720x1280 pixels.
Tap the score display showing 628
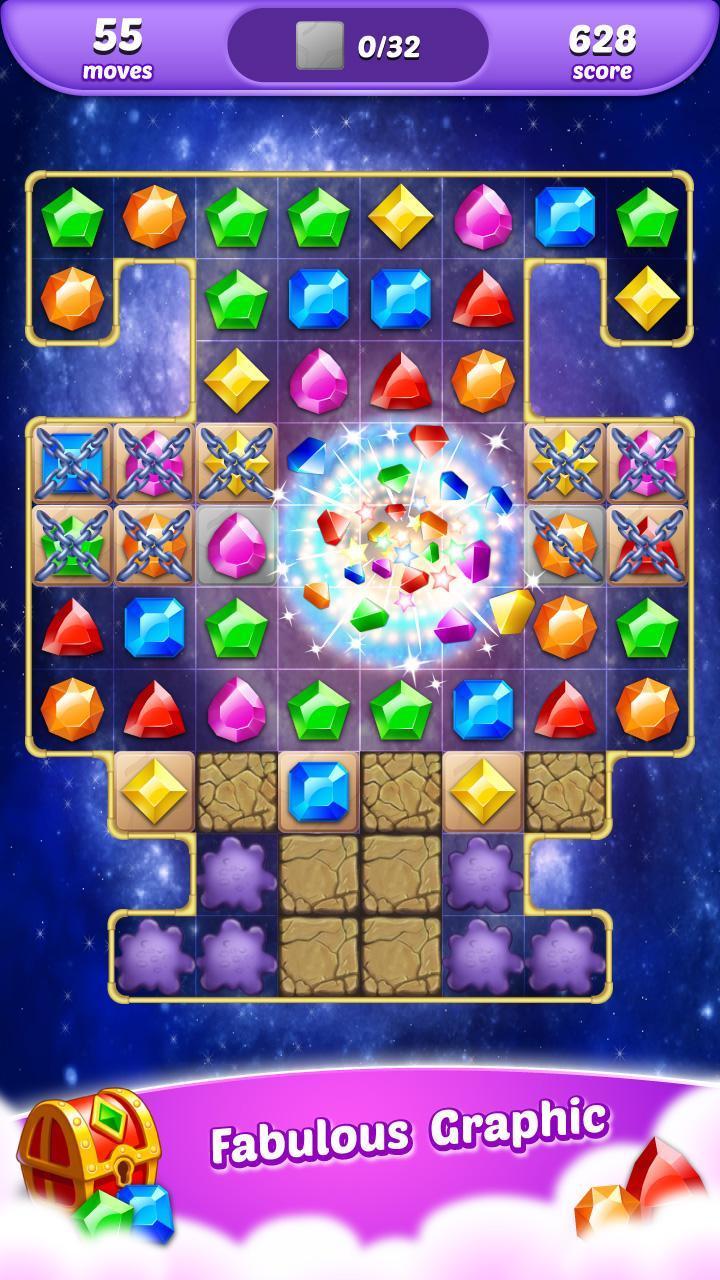[x=601, y=48]
